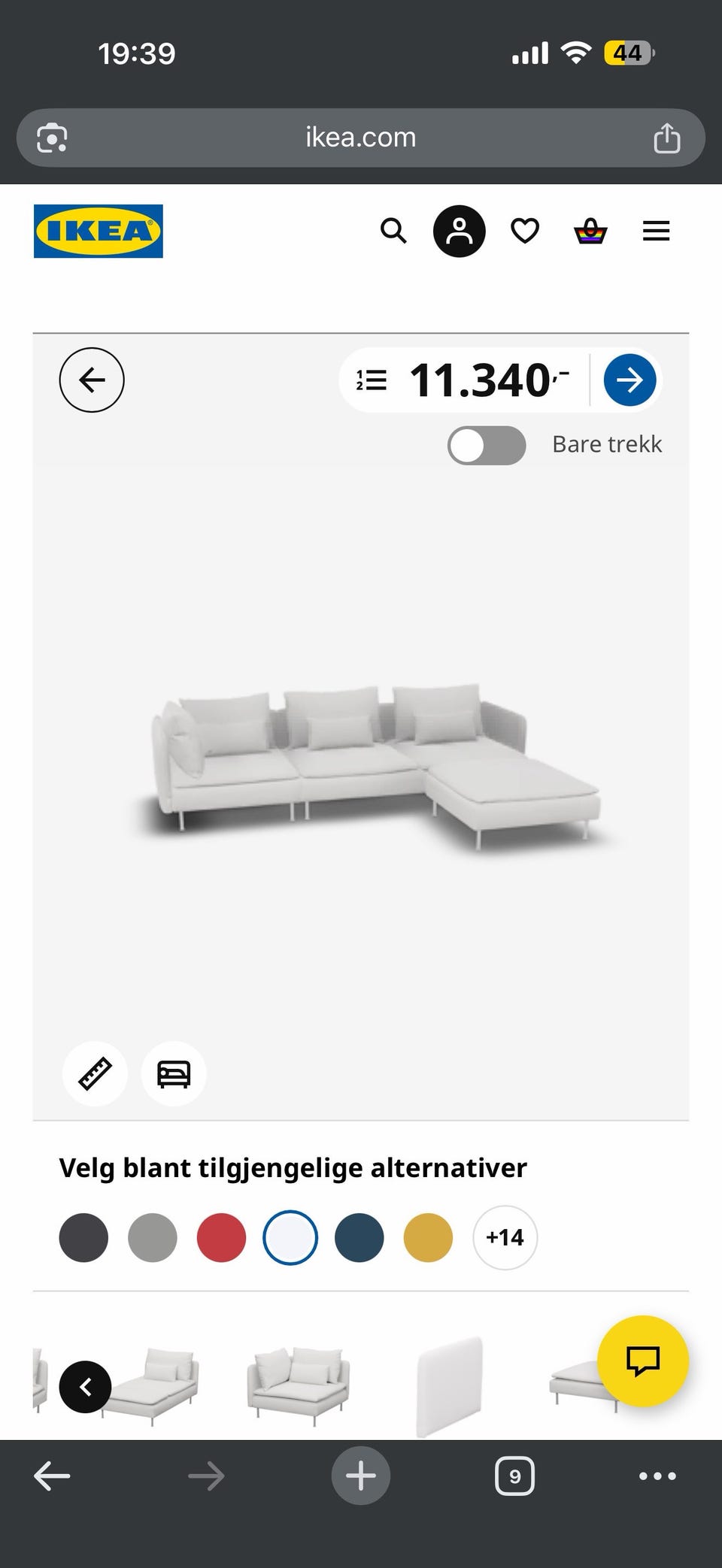Tap the bed icon button
The image size is (722, 1568).
[x=174, y=1073]
